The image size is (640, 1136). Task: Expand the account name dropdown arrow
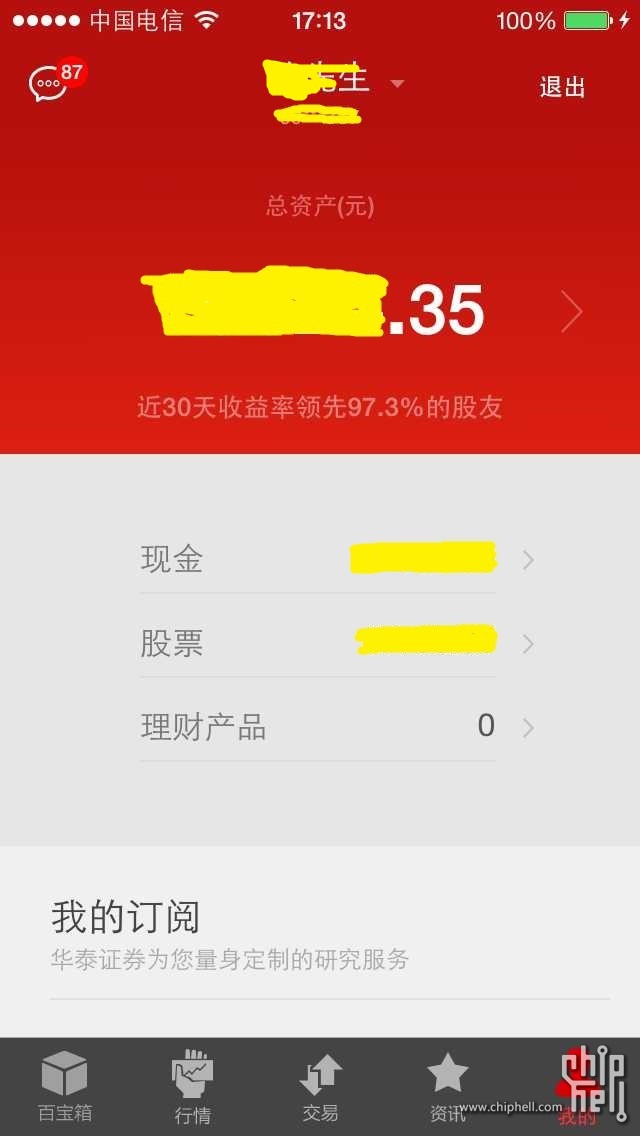[396, 83]
